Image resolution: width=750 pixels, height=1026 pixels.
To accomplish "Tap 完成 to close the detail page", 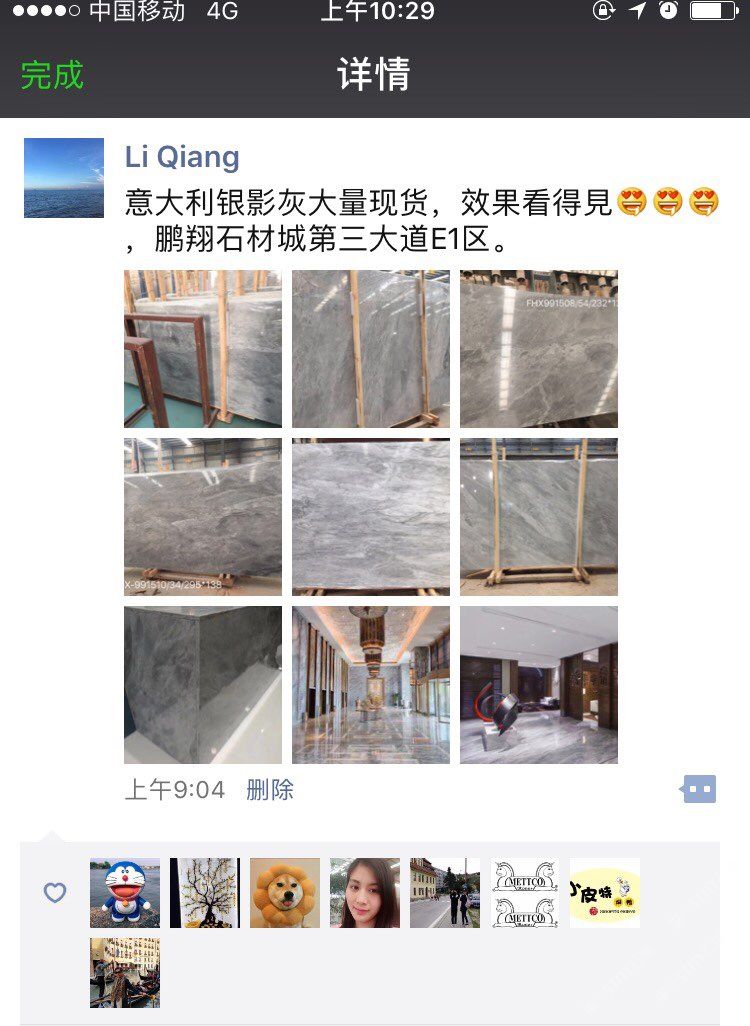I will point(52,76).
